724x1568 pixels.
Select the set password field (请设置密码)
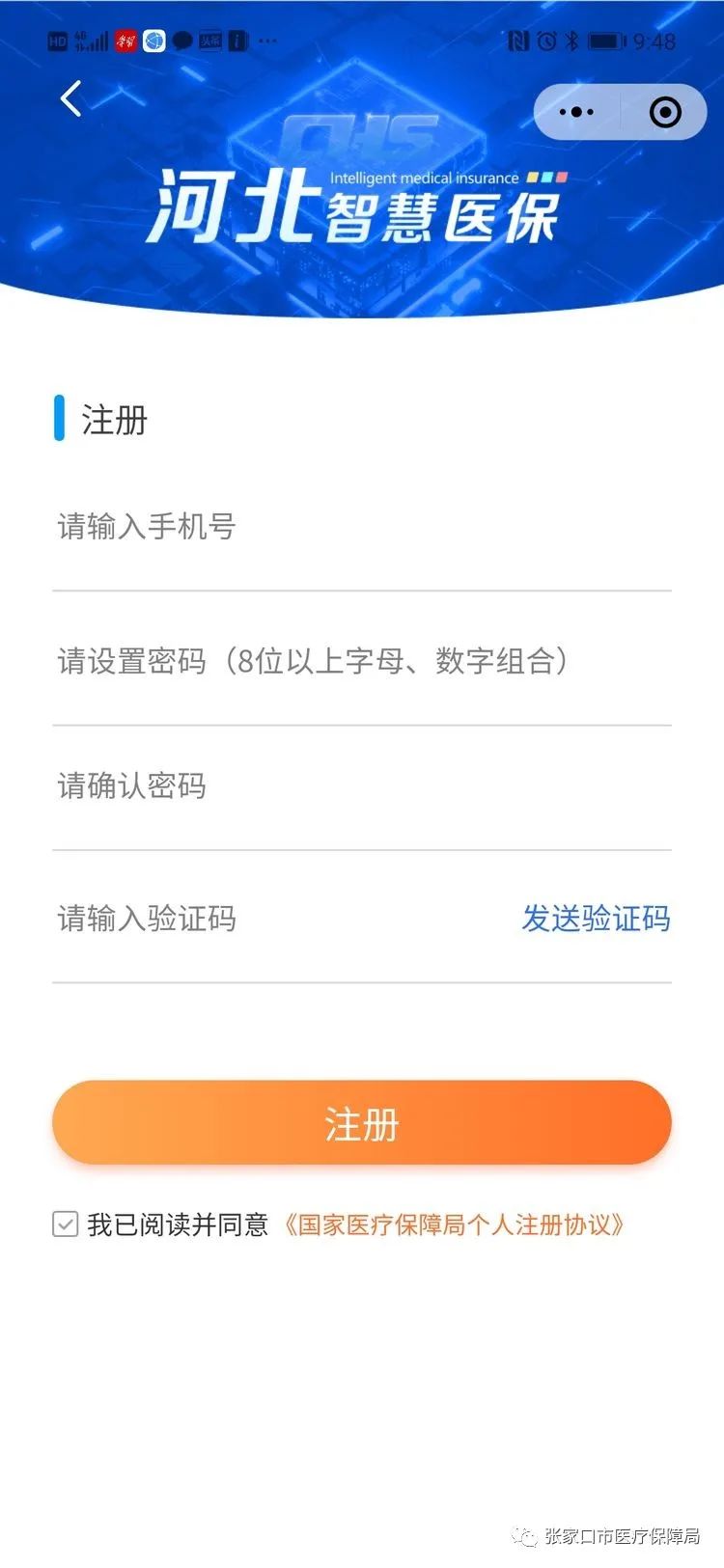361,661
